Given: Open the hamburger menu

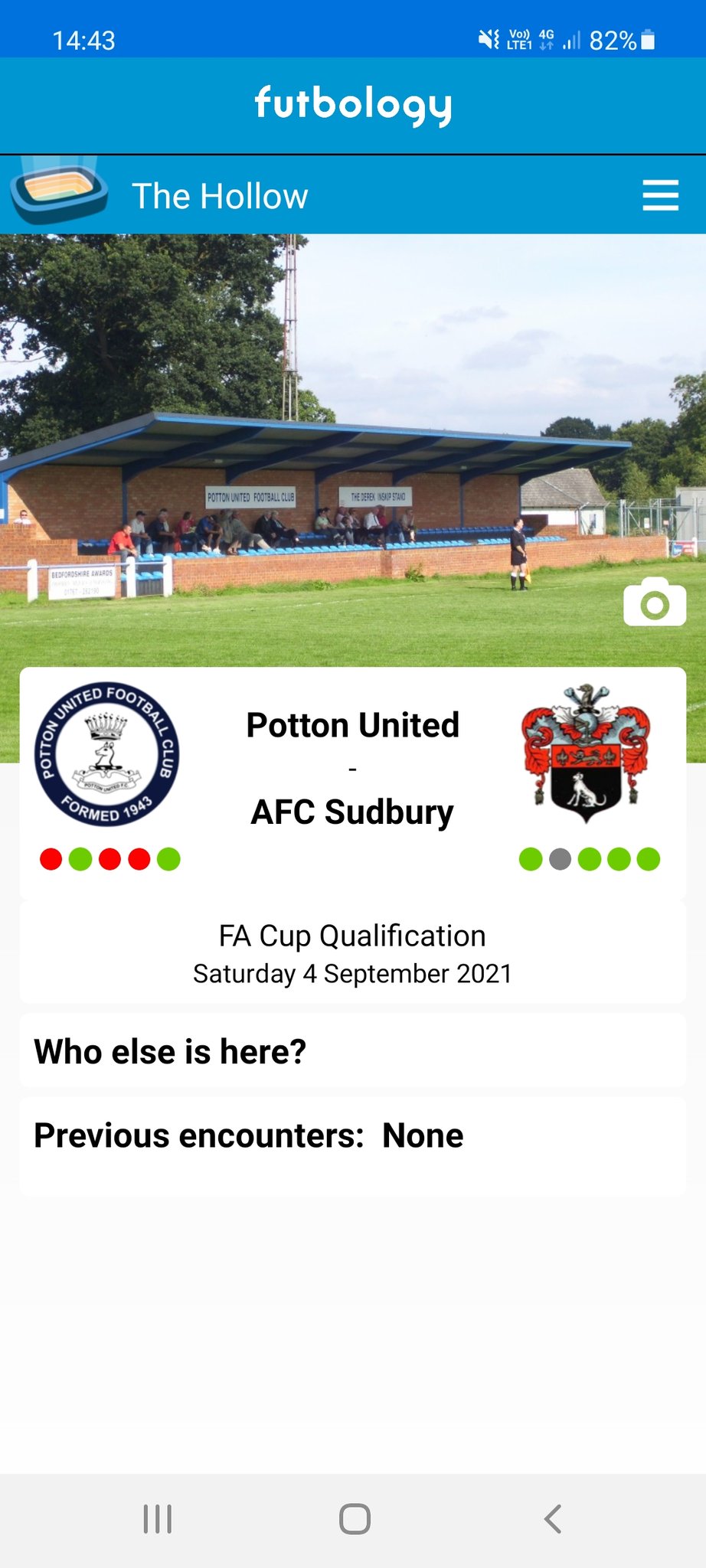Looking at the screenshot, I should click(x=660, y=195).
